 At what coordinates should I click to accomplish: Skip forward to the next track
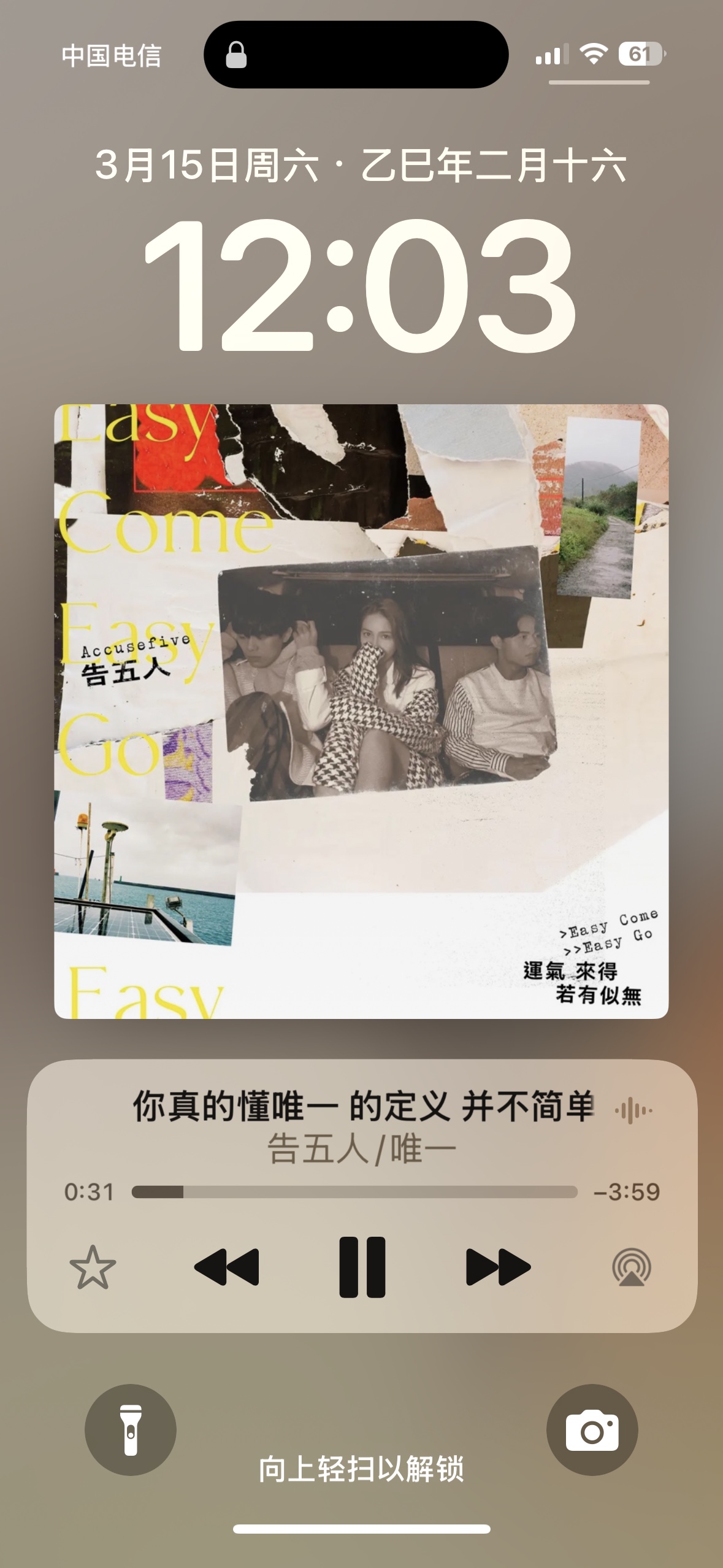pos(498,1267)
